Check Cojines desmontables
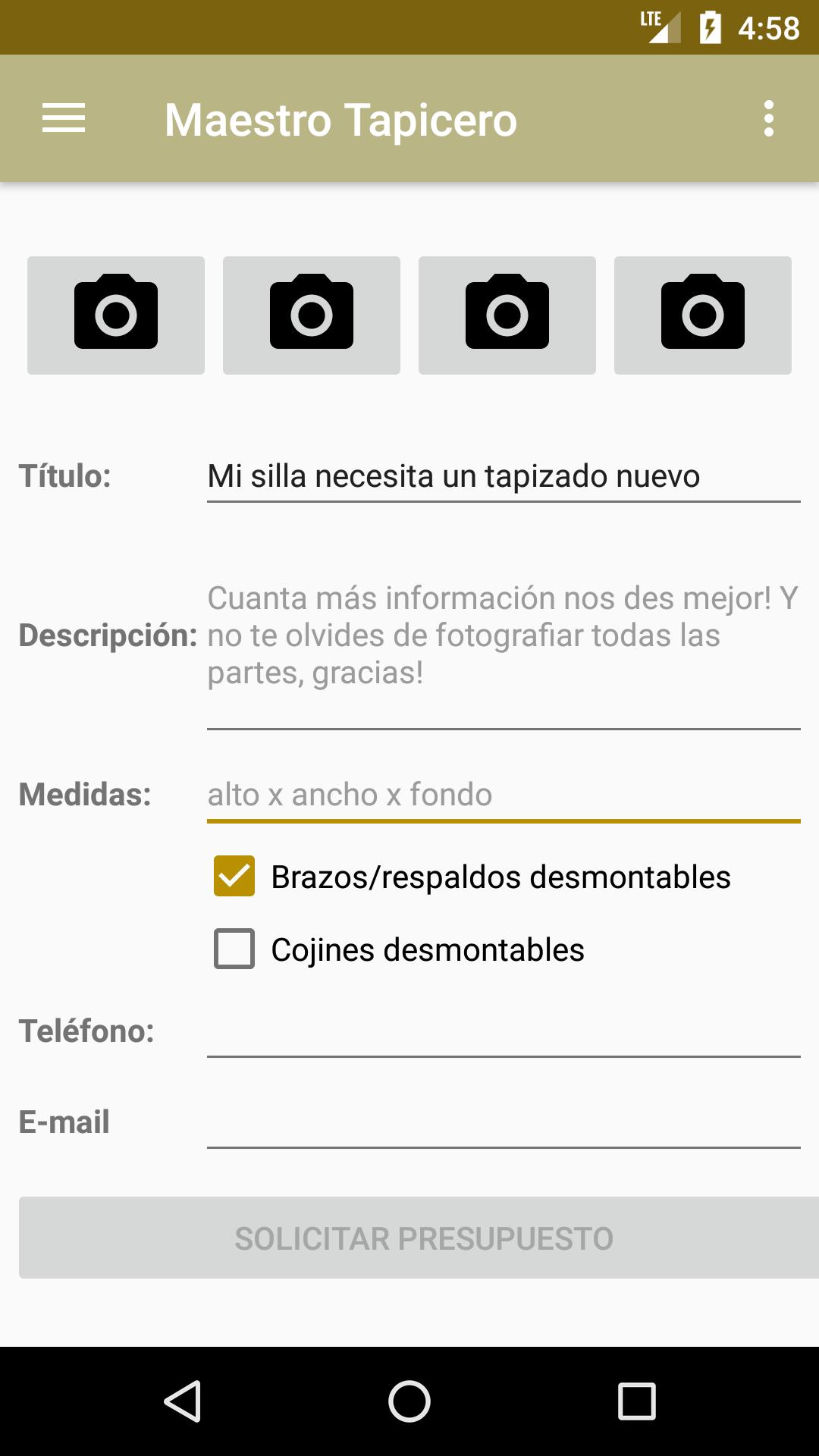819x1456 pixels. [x=234, y=949]
